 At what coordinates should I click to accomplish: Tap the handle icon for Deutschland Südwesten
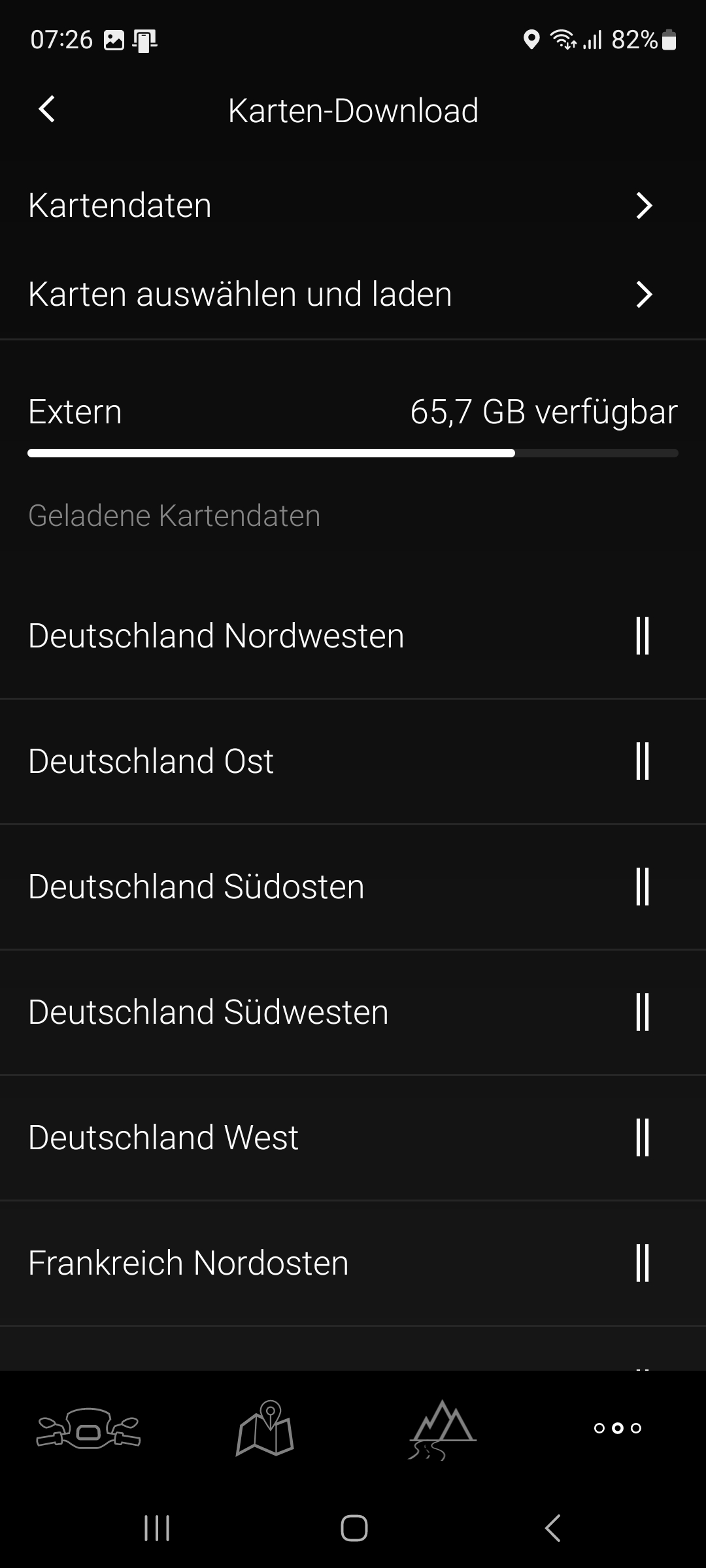click(x=643, y=1012)
